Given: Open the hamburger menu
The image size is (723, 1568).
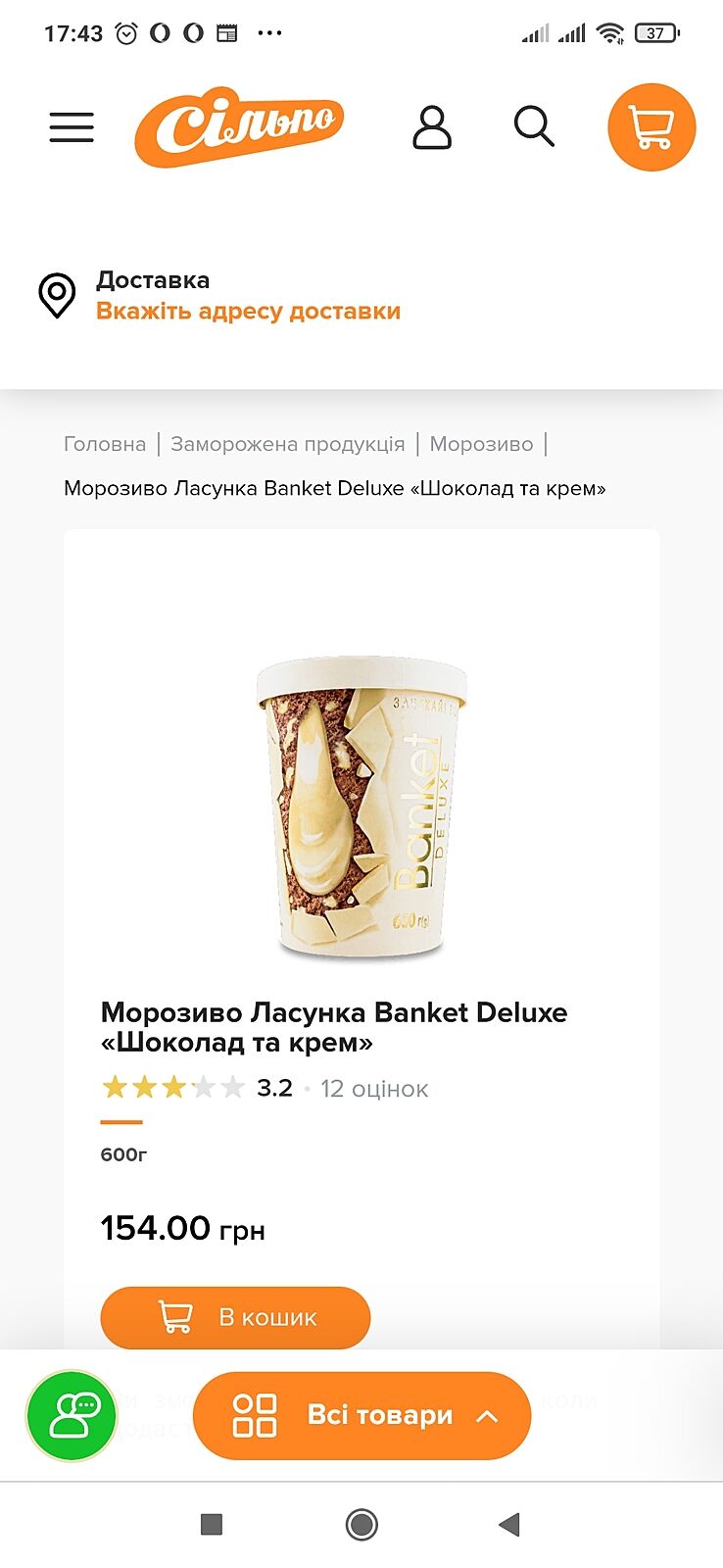Looking at the screenshot, I should coord(72,127).
